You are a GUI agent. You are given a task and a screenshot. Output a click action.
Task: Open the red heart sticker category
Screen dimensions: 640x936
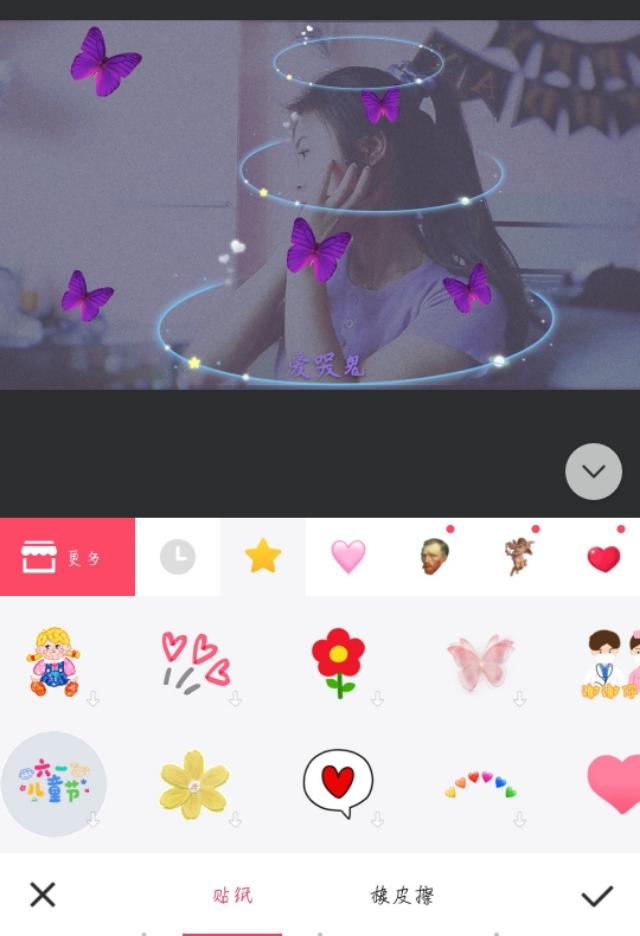pyautogui.click(x=603, y=557)
